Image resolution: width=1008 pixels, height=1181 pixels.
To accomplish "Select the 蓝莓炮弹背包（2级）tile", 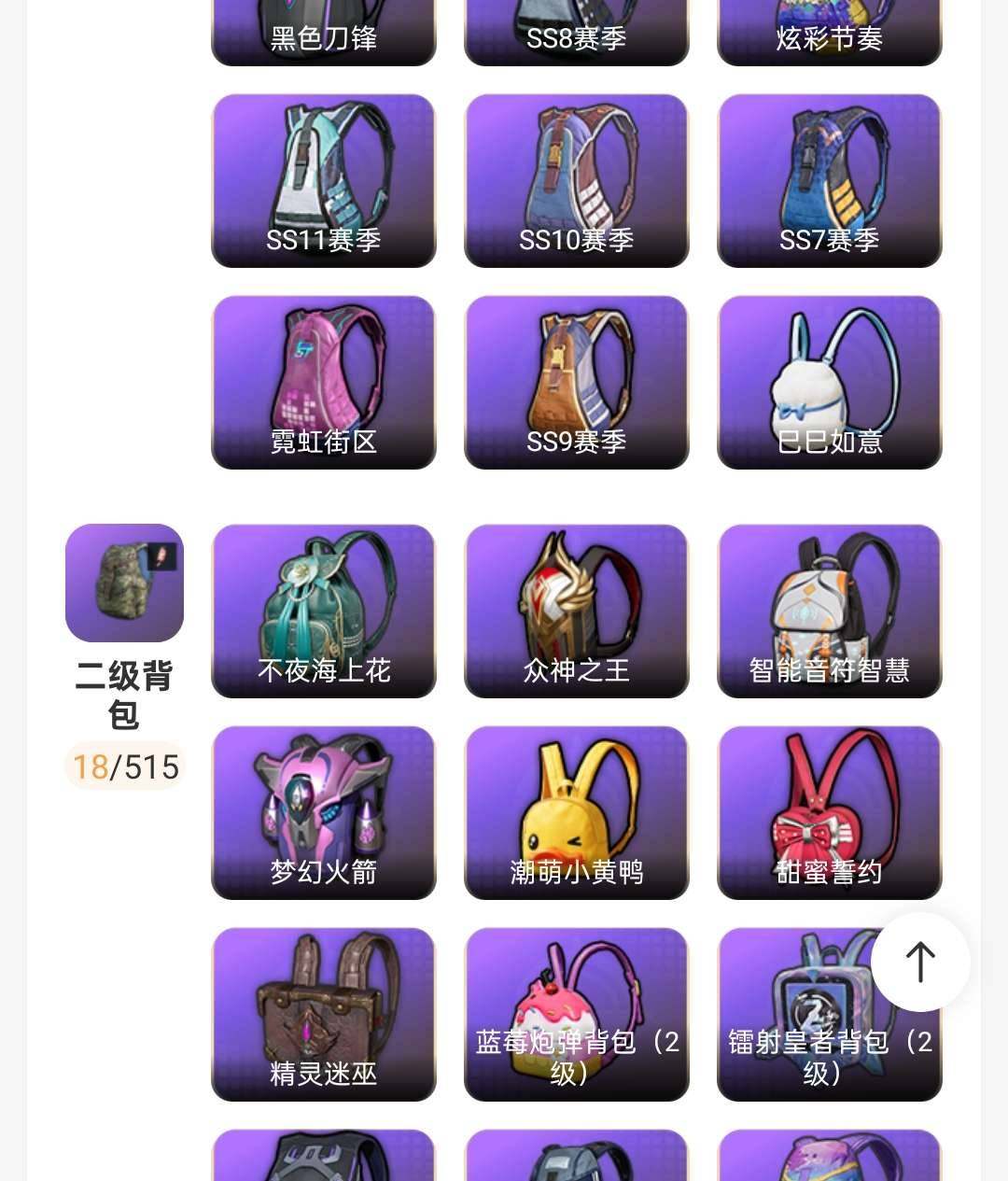I will [577, 1014].
